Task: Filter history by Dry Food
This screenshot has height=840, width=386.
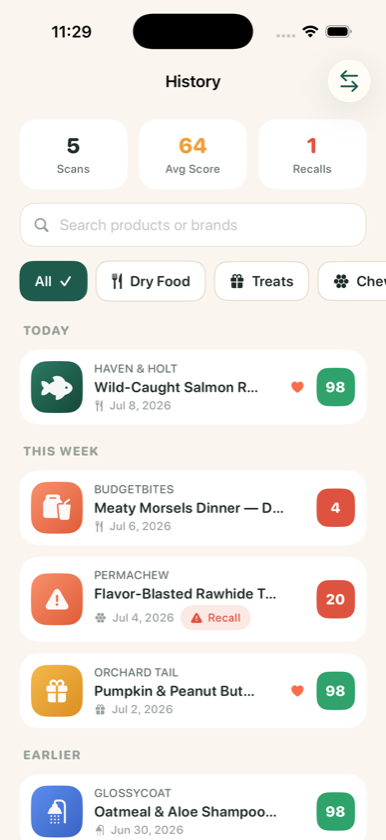Action: [150, 281]
